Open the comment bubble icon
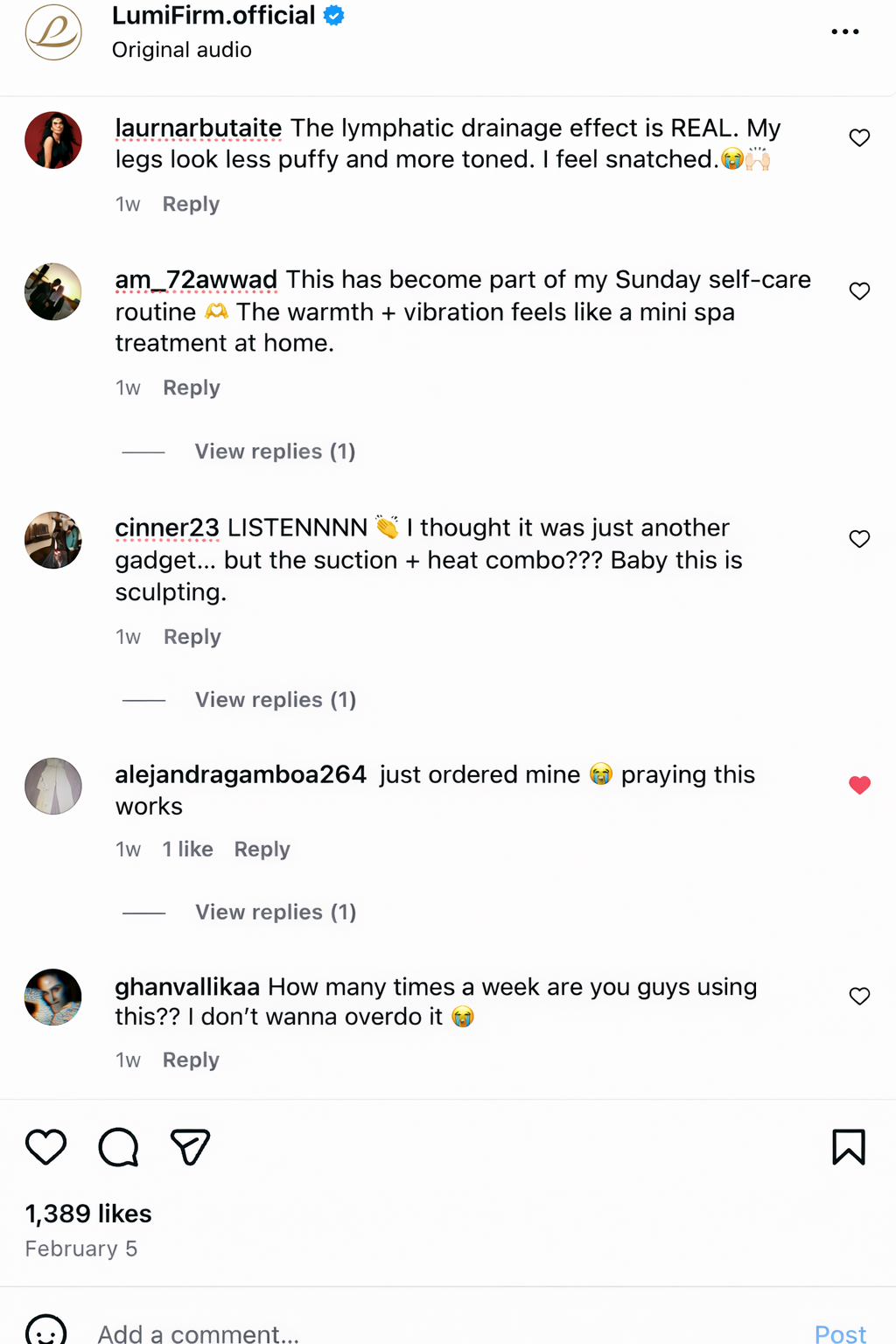The image size is (896, 1344). (x=118, y=1147)
